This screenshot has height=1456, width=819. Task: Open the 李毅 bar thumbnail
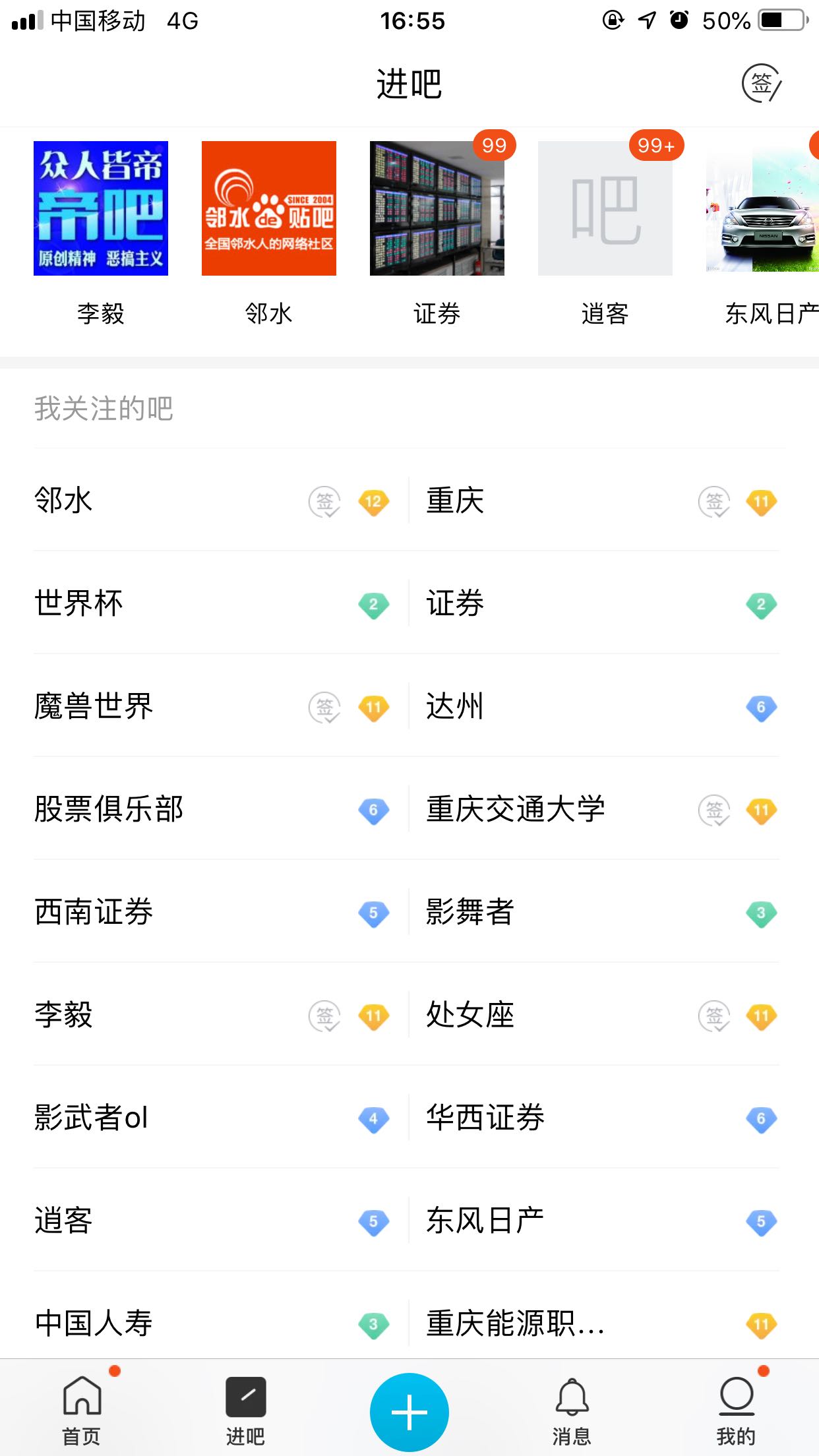coord(101,208)
